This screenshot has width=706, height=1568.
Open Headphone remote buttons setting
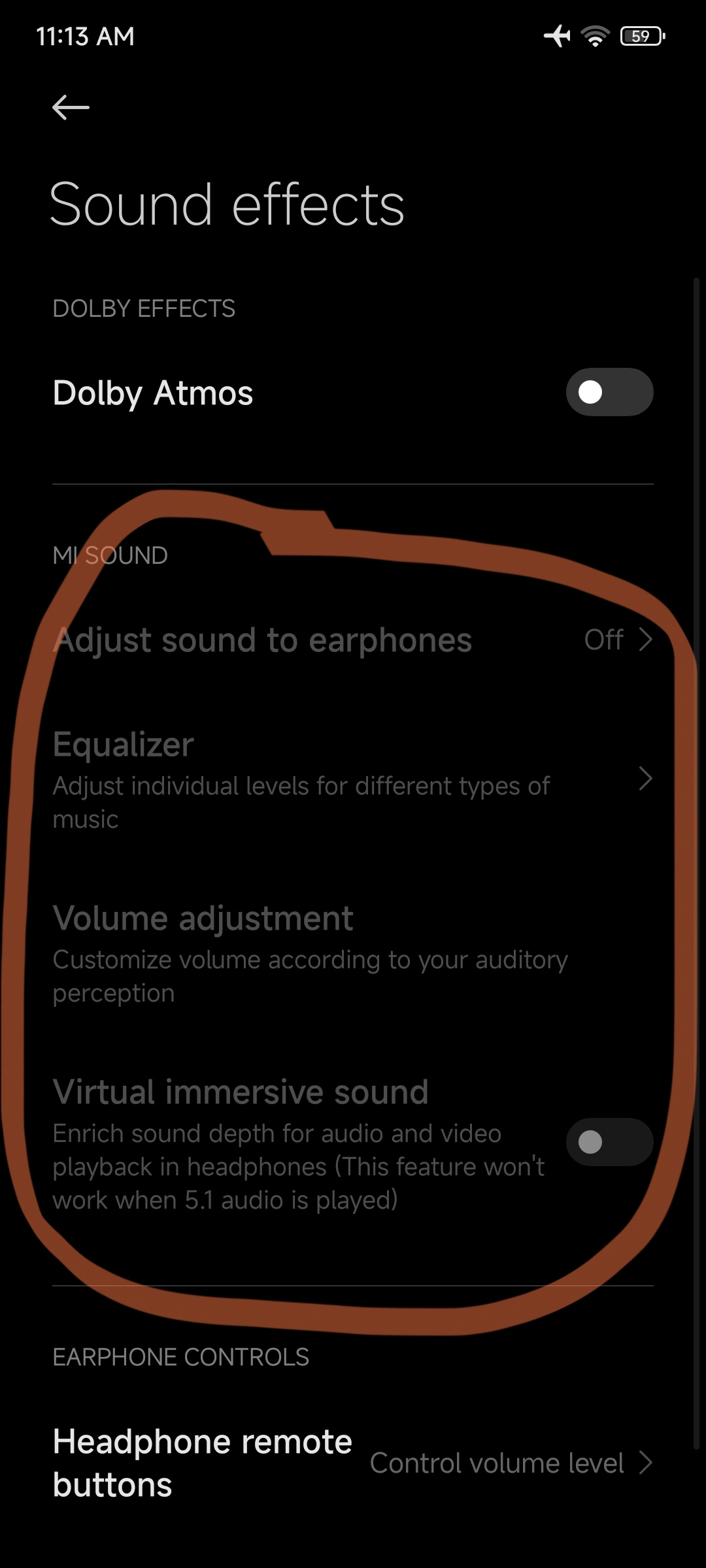tap(353, 1463)
